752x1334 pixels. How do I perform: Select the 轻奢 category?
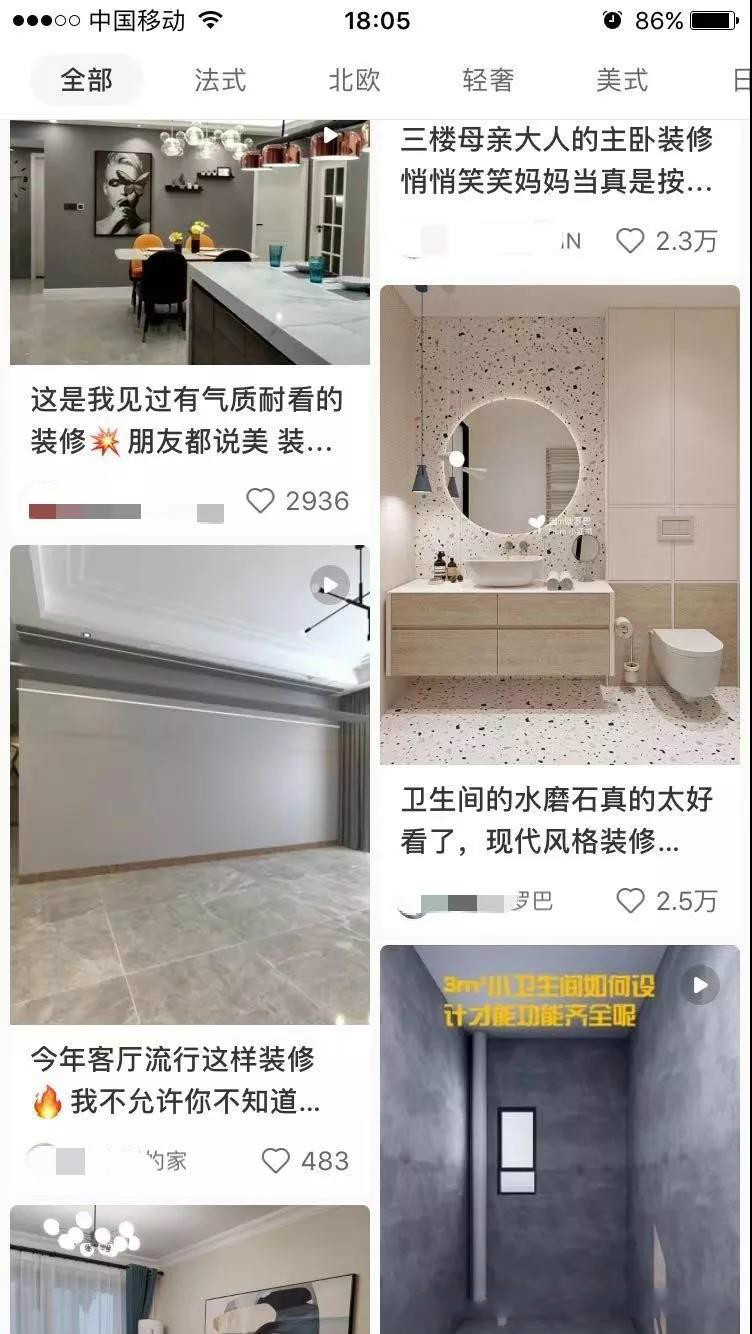coord(488,79)
